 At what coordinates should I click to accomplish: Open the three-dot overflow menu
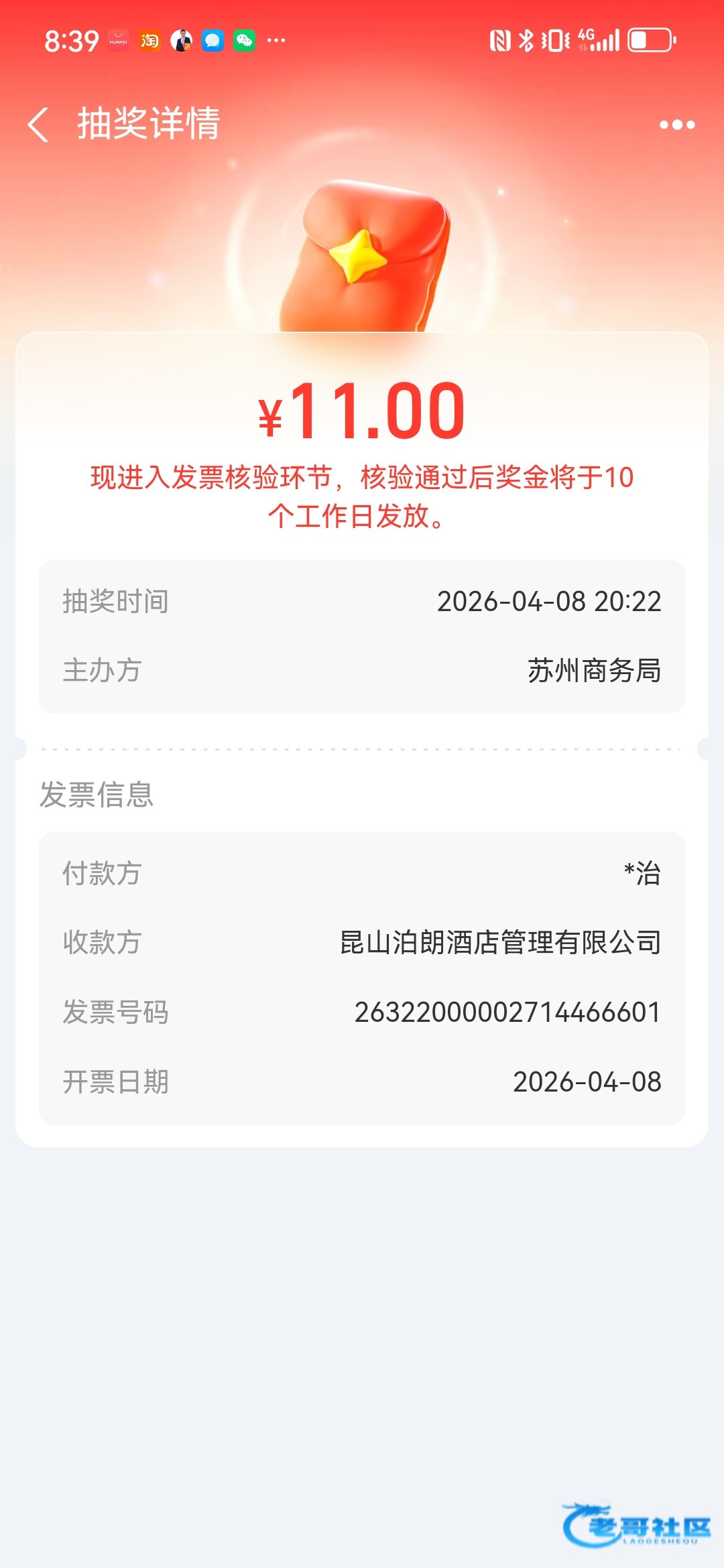(x=676, y=125)
